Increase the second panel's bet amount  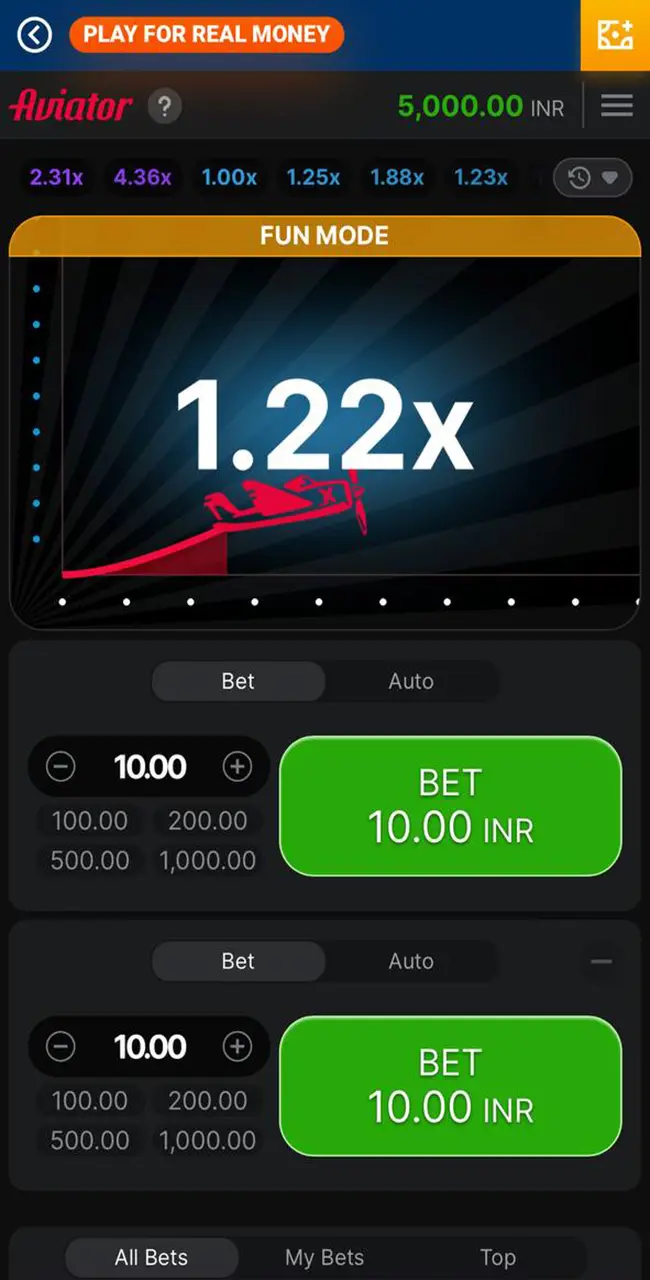[237, 1047]
